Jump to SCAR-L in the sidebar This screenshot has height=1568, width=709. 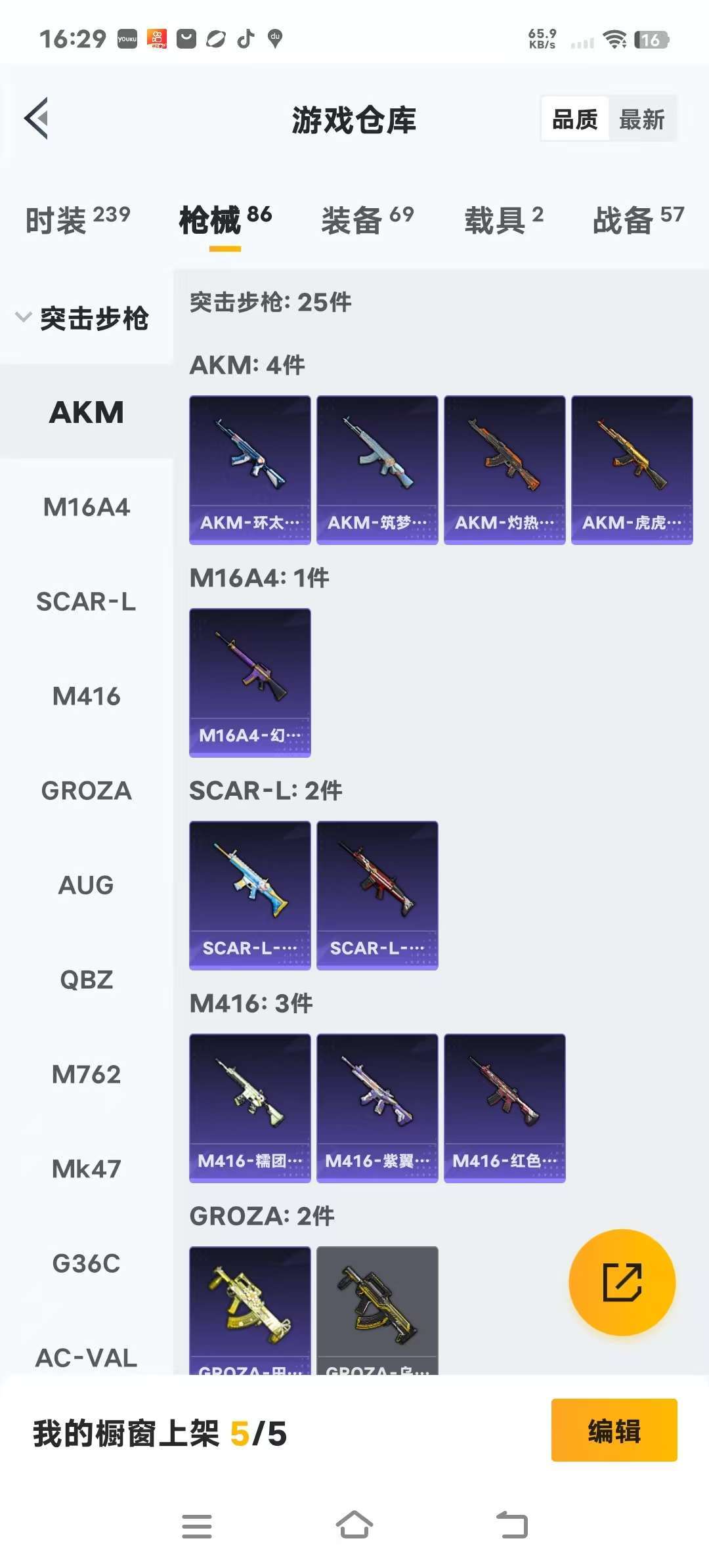click(87, 601)
